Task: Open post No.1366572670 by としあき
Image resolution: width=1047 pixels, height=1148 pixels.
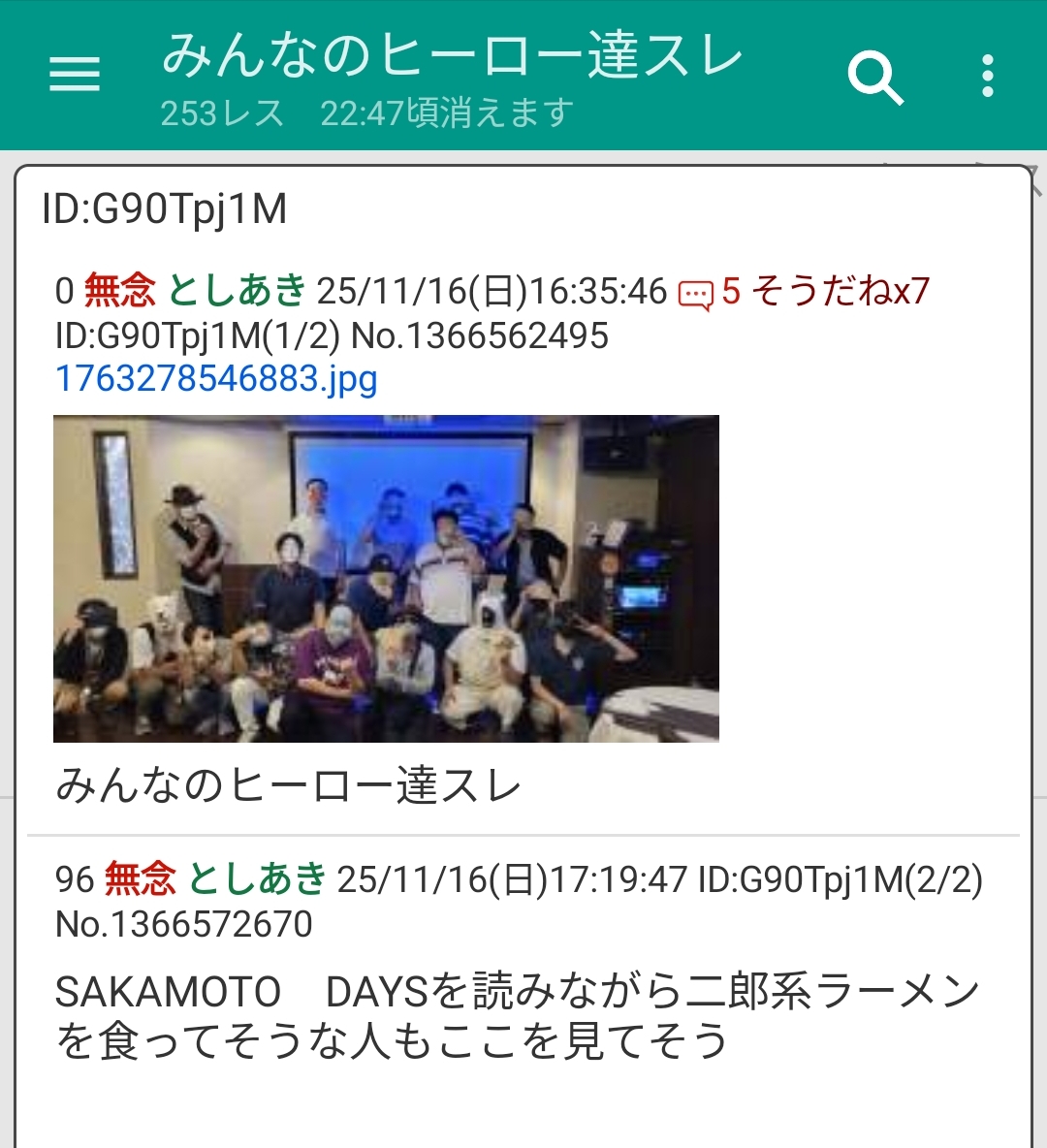Action: (x=184, y=924)
